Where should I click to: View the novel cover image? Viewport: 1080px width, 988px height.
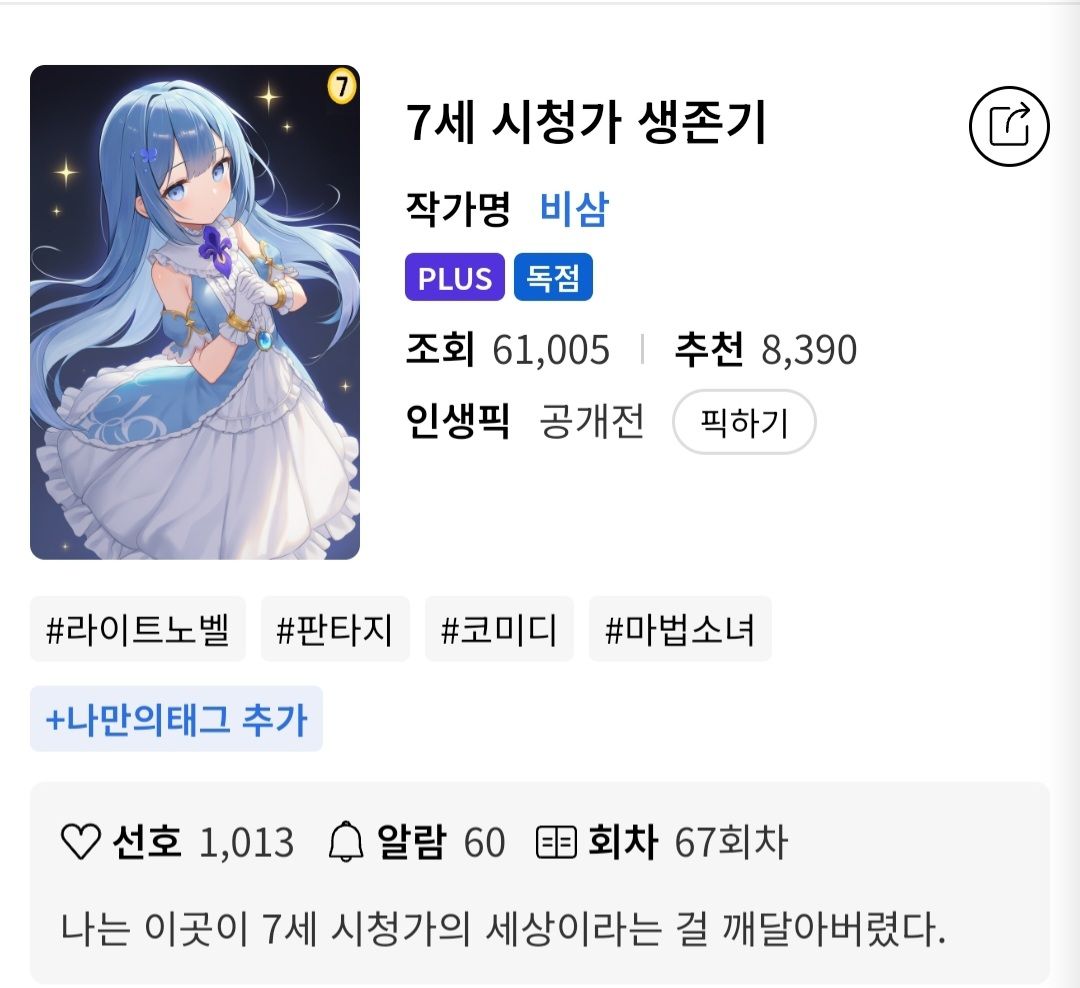[x=195, y=312]
